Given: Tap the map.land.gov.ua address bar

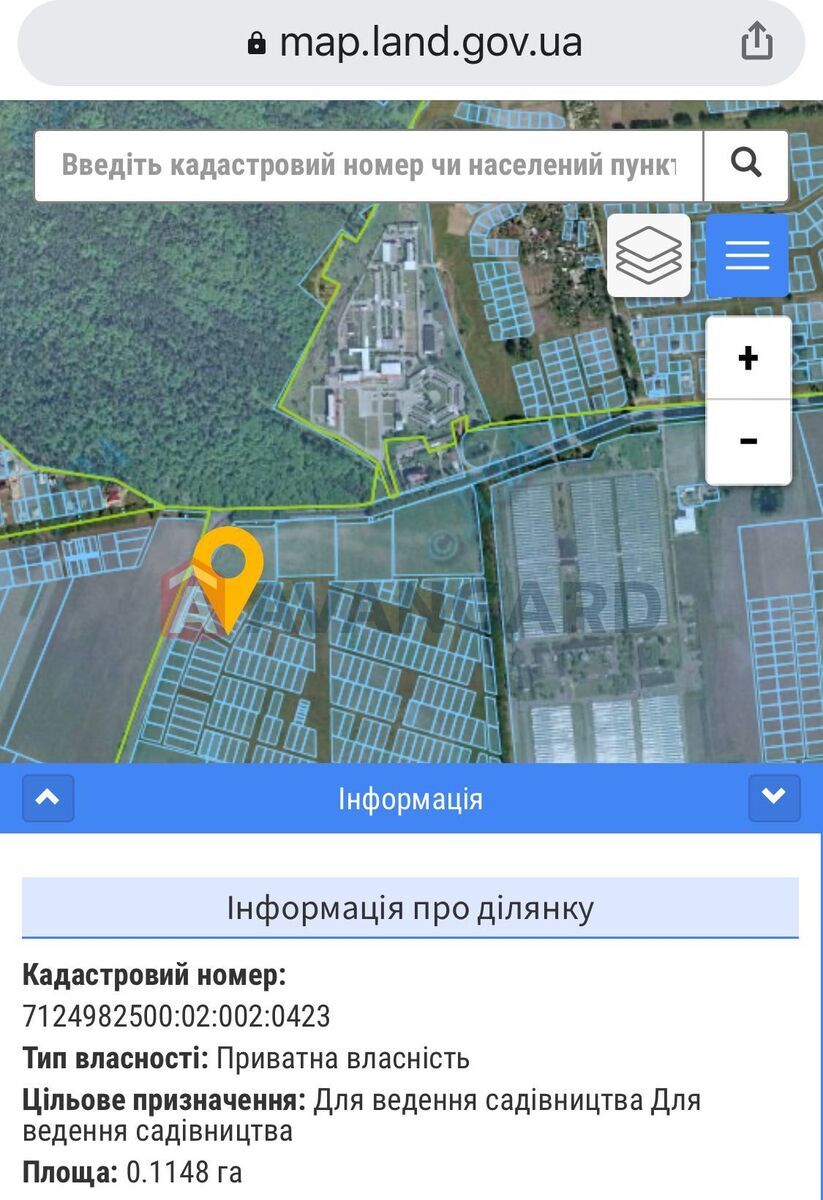Looking at the screenshot, I should click(x=414, y=42).
